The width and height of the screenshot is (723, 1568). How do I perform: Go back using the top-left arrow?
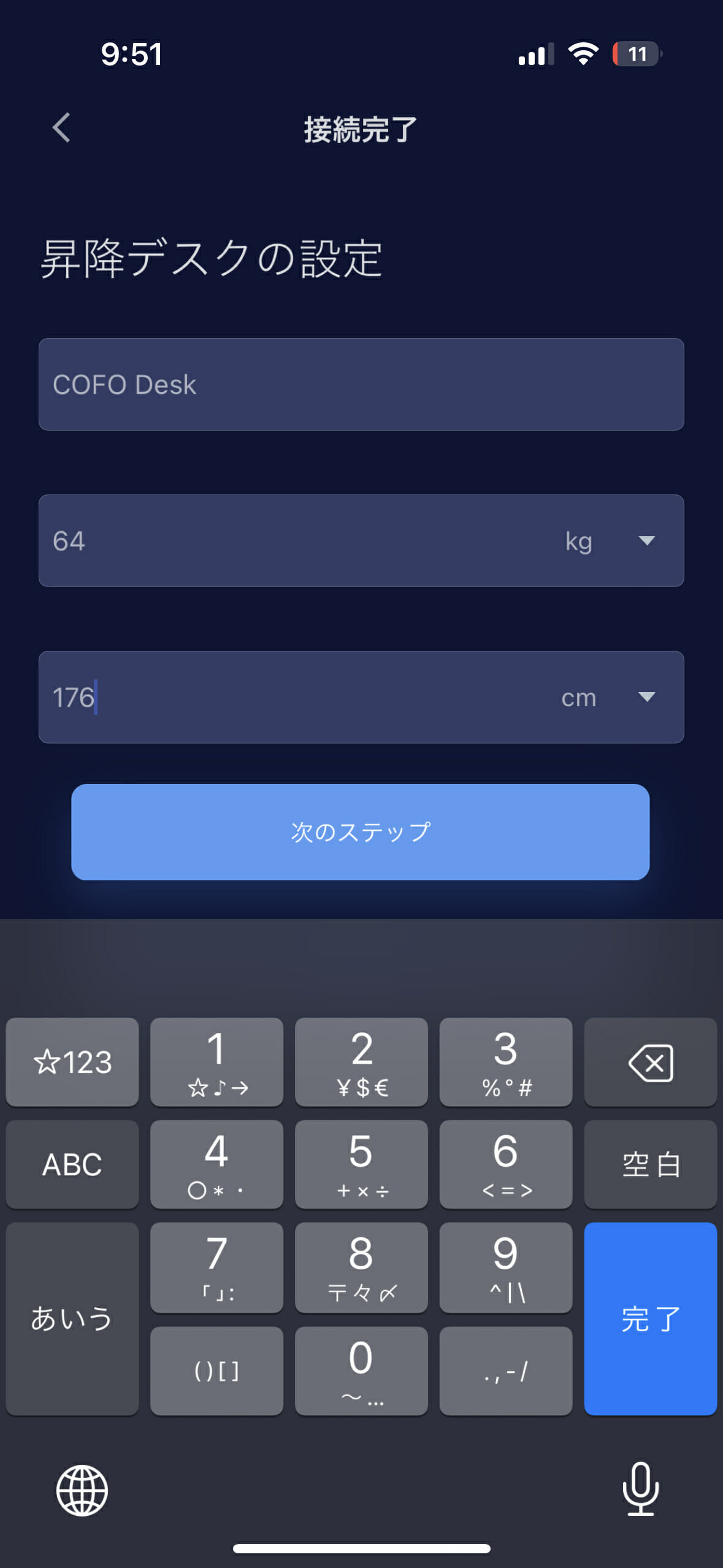[x=61, y=128]
